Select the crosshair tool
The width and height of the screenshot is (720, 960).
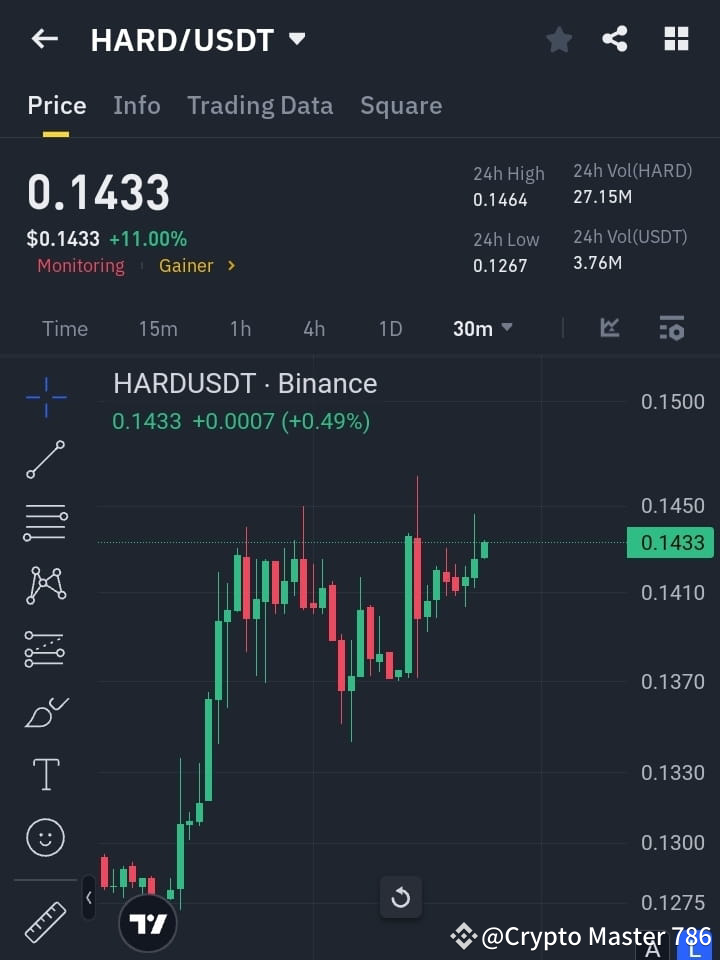point(45,398)
